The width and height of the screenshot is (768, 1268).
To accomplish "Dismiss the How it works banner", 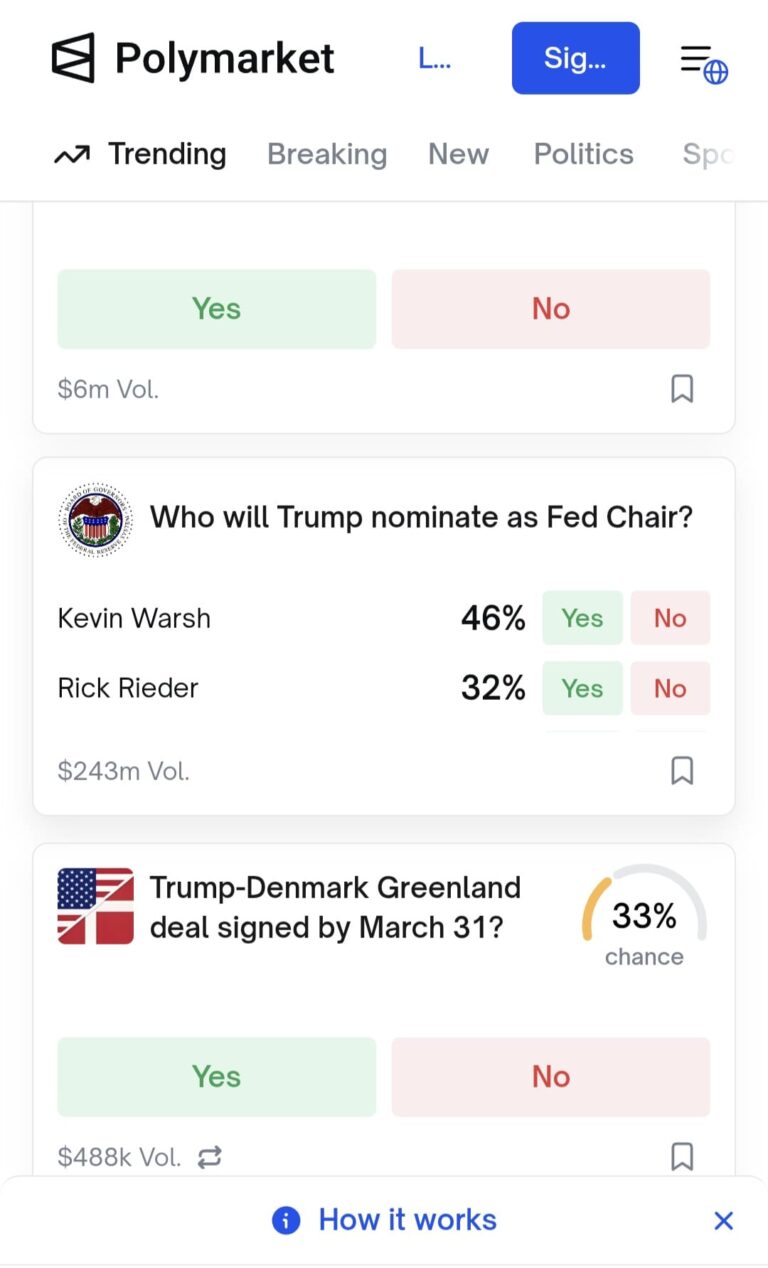I will pos(724,1220).
